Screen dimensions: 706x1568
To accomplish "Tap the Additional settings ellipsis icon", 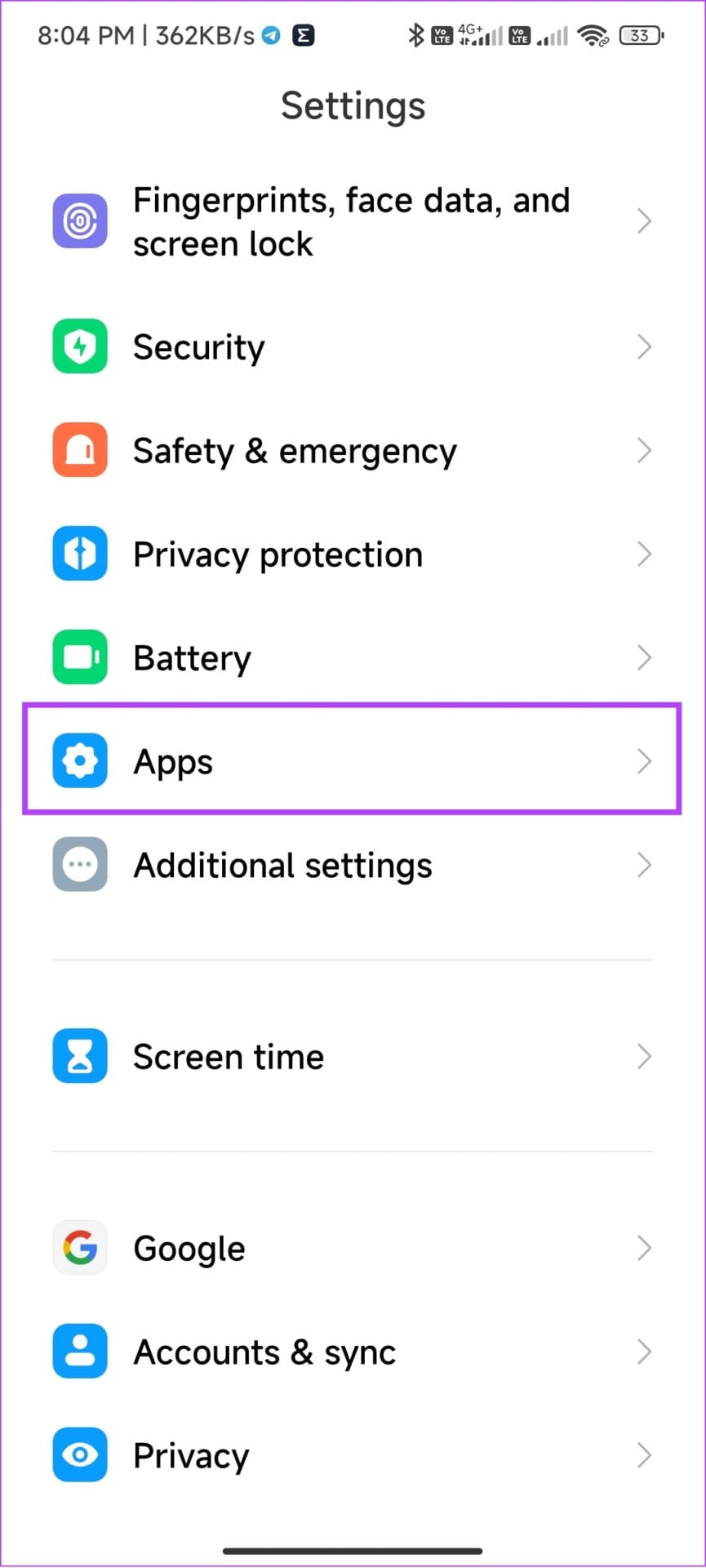I will (x=79, y=864).
